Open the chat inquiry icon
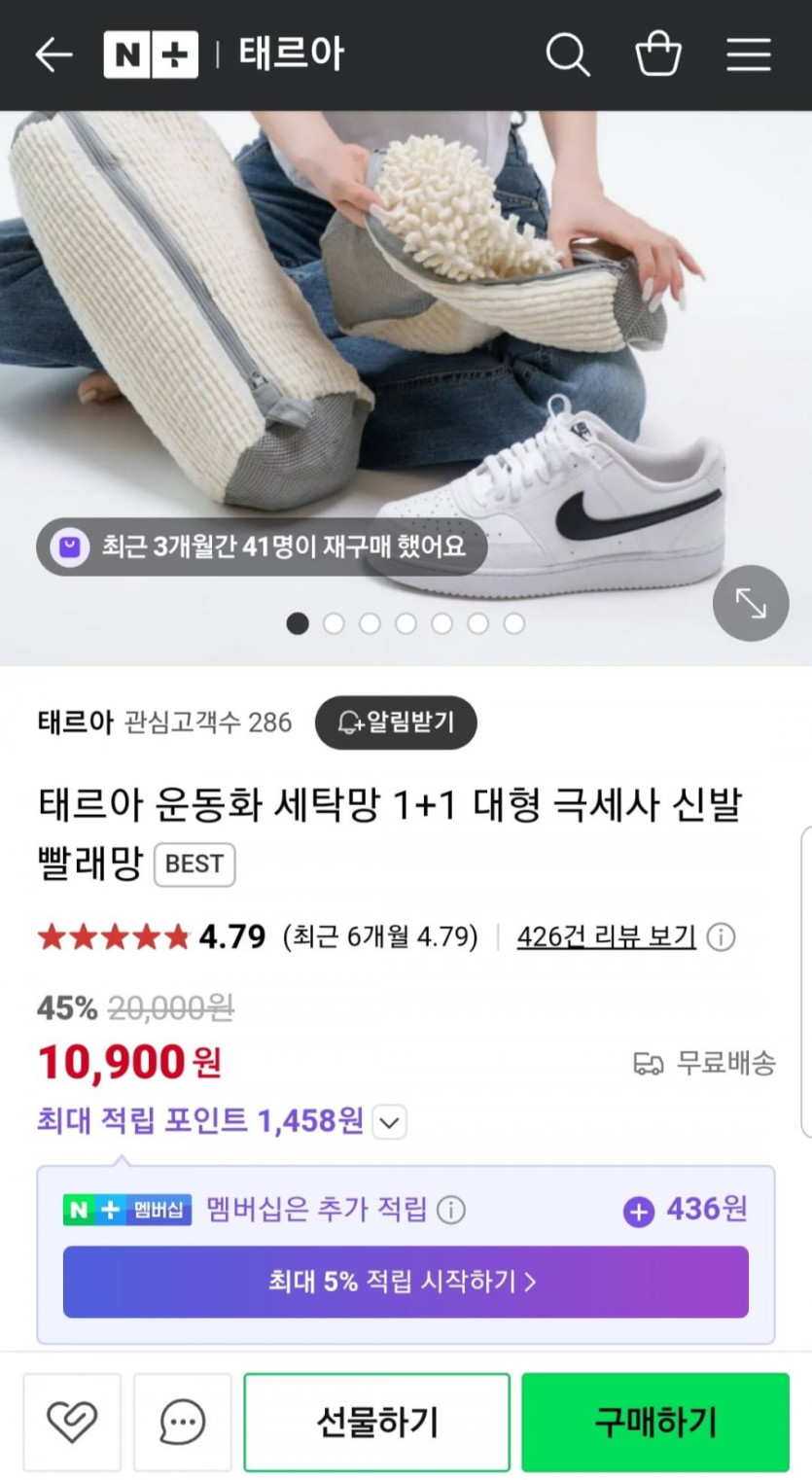 click(x=182, y=1422)
